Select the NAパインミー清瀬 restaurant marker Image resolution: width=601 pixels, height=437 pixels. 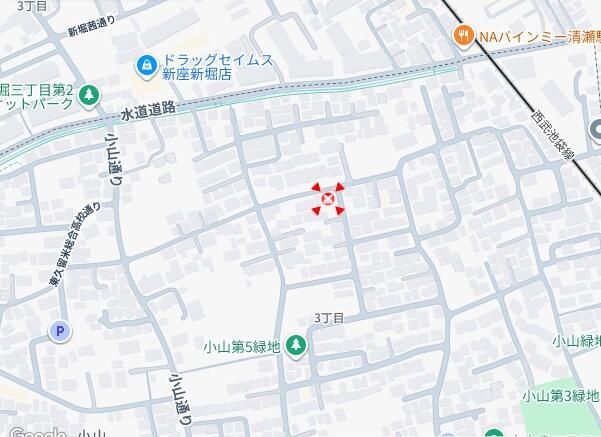464,37
